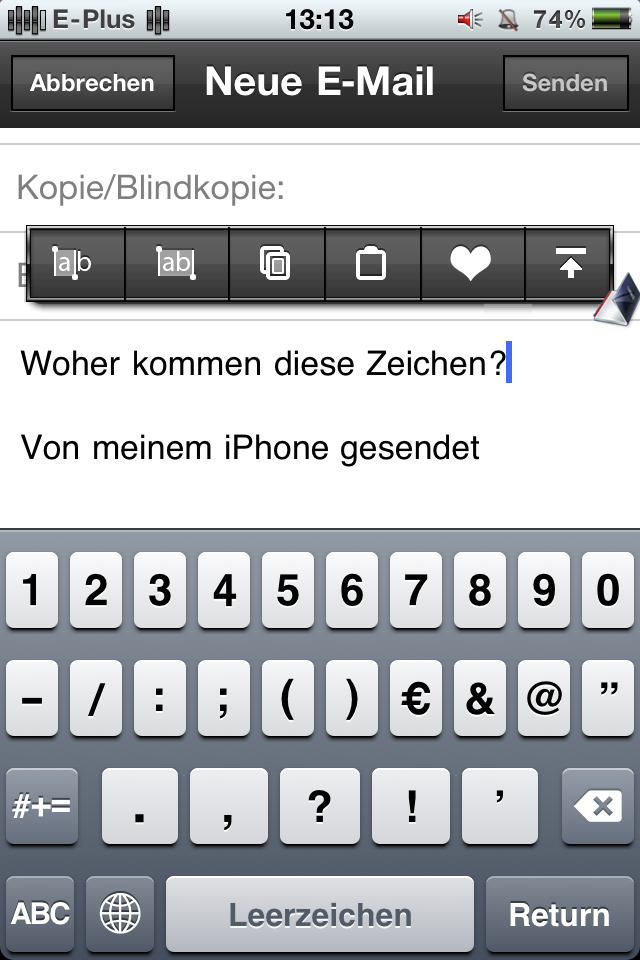The width and height of the screenshot is (640, 960).
Task: Insert a space with Leerzeichen
Action: tap(320, 914)
